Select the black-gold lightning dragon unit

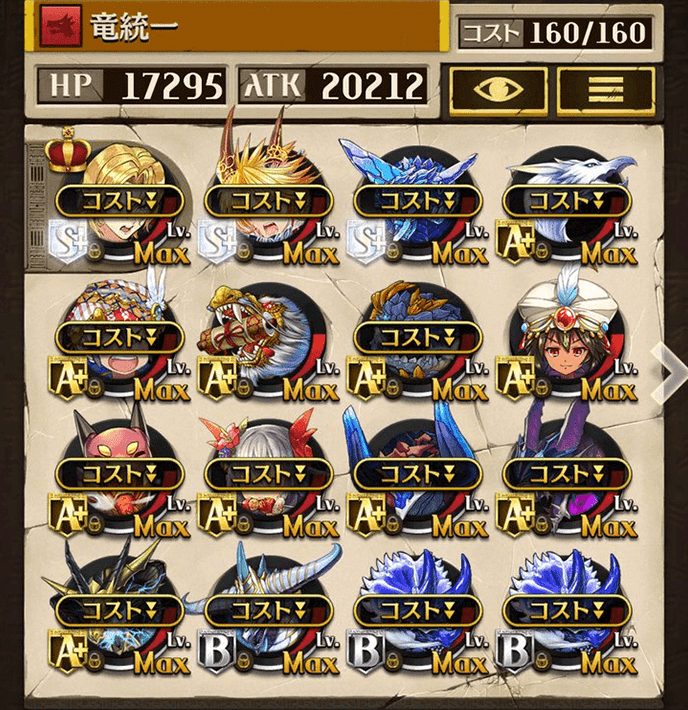[x=118, y=608]
